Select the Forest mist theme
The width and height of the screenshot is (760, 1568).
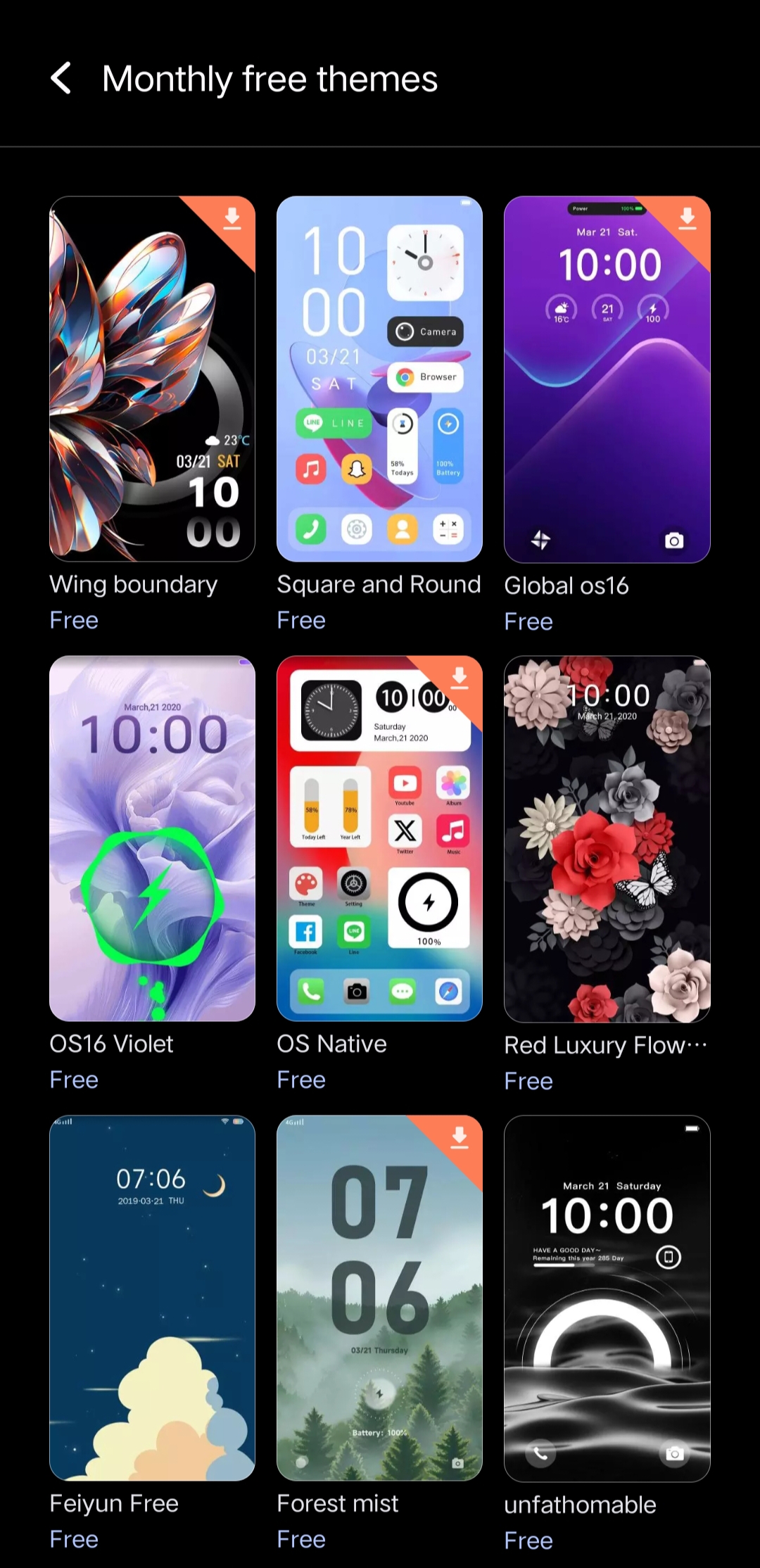(x=379, y=1298)
